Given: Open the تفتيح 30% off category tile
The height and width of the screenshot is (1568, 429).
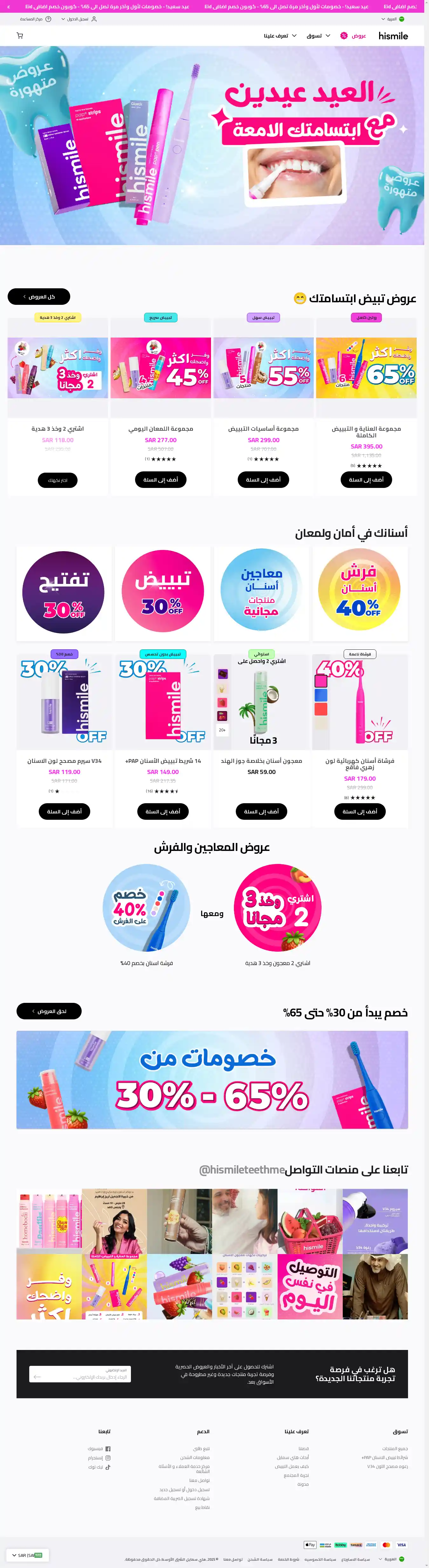Looking at the screenshot, I should pos(64,592).
